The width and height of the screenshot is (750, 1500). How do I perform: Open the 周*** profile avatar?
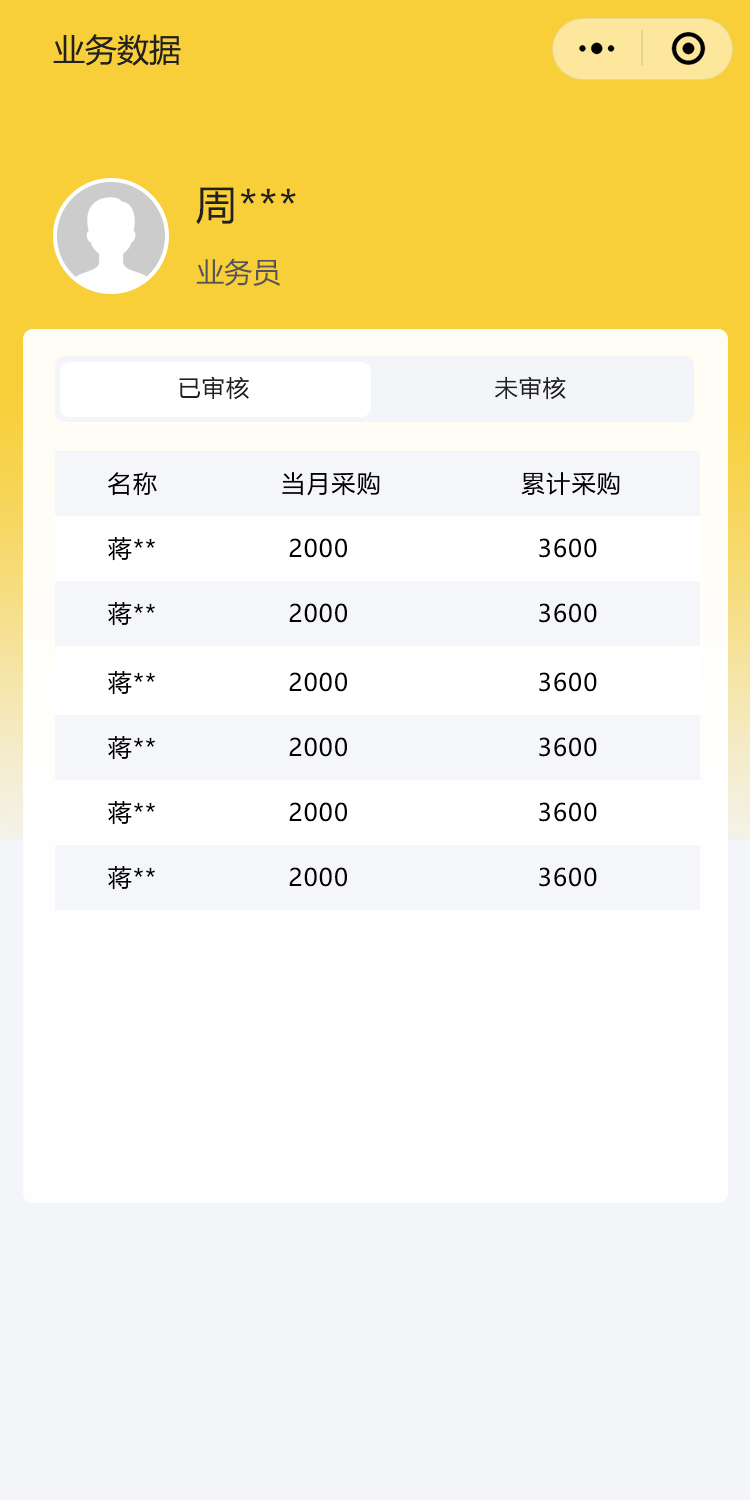tap(111, 236)
